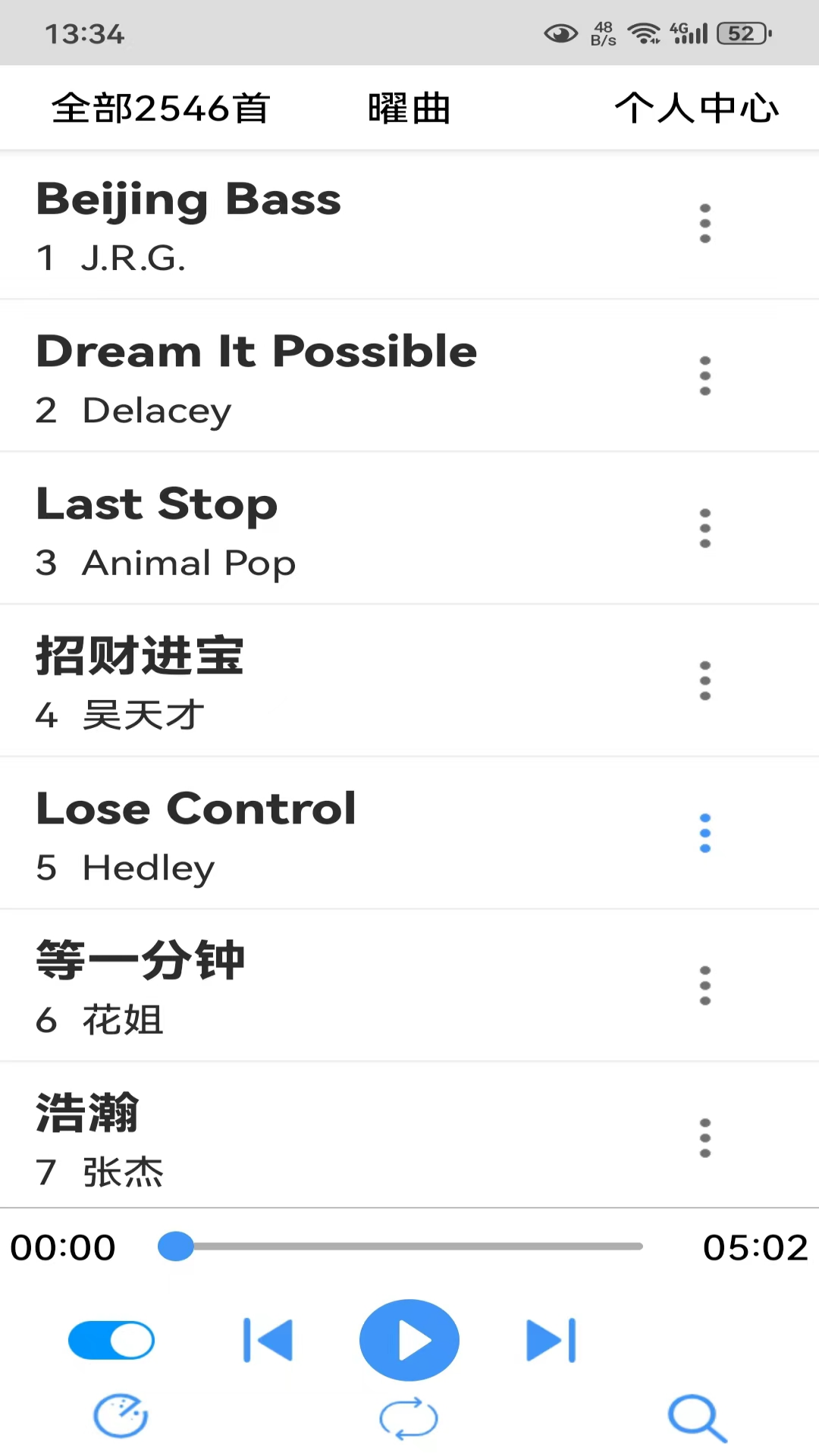Switch to the 曜曲 tab

coord(407,108)
